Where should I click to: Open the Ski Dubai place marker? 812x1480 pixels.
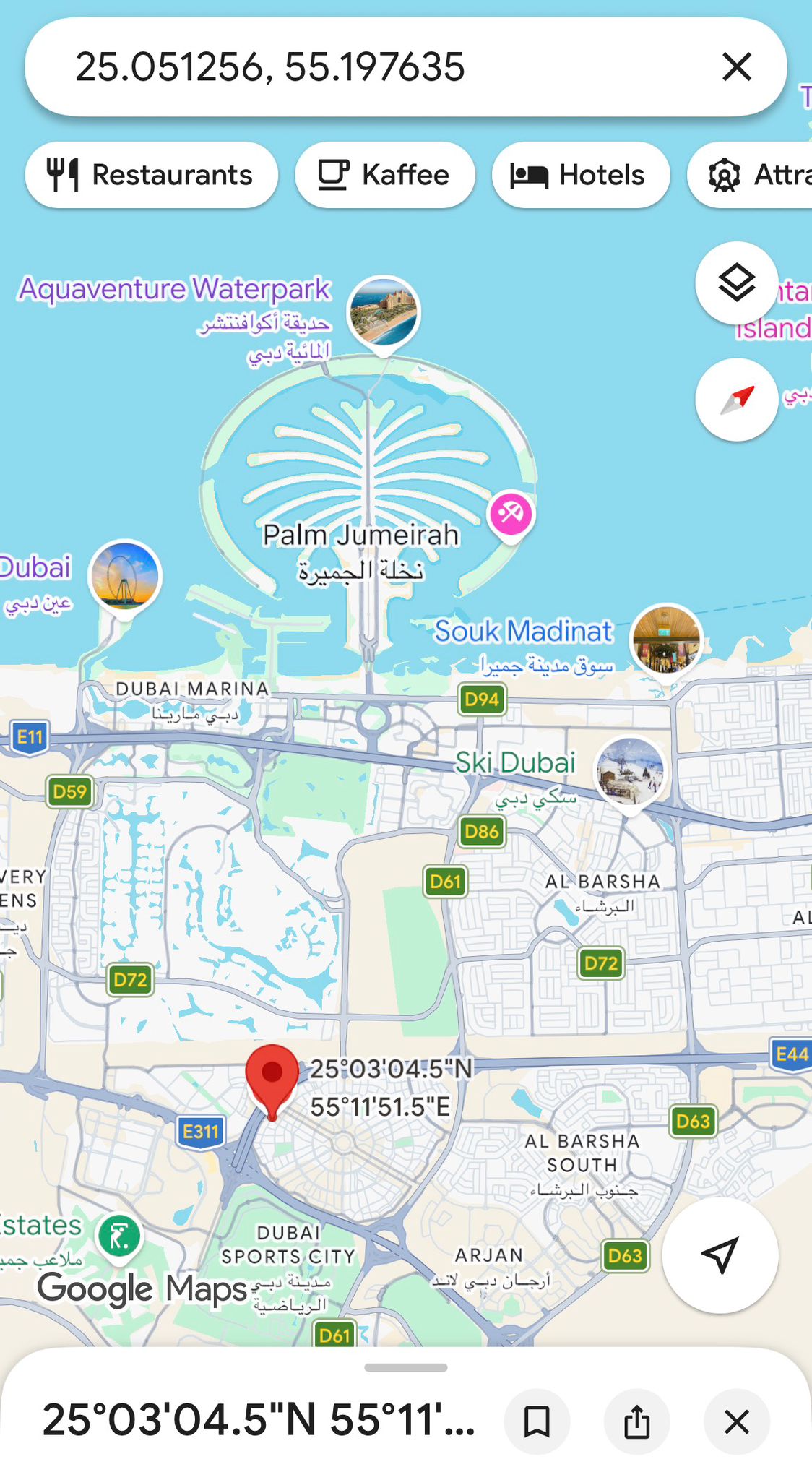[631, 772]
